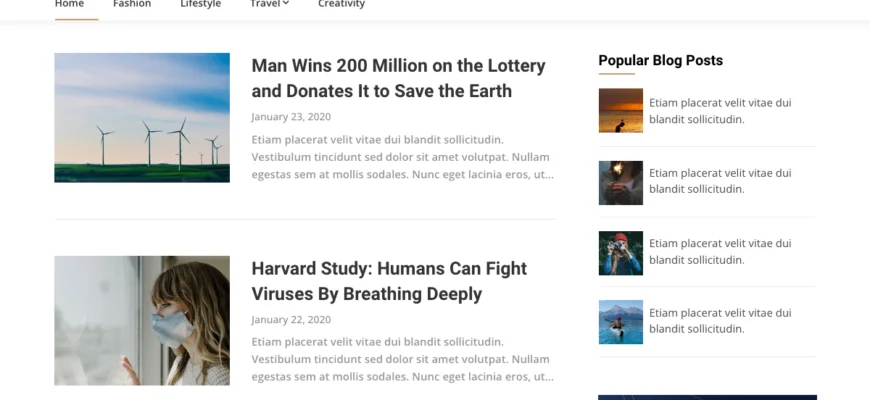
Task: Open the popular post with photographer thumbnail
Action: click(x=620, y=253)
